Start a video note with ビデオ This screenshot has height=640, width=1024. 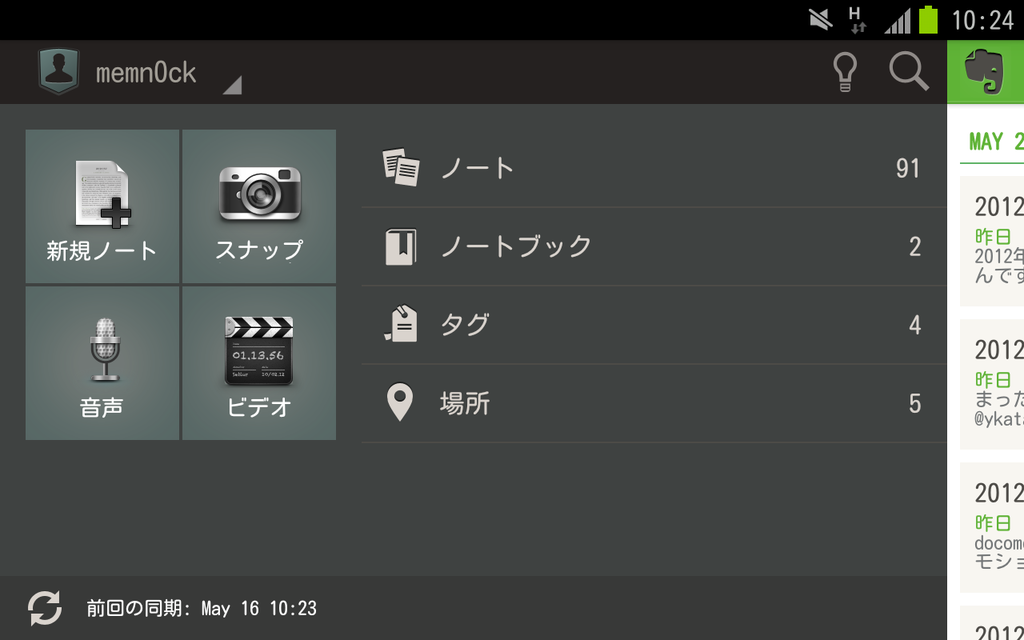(259, 363)
